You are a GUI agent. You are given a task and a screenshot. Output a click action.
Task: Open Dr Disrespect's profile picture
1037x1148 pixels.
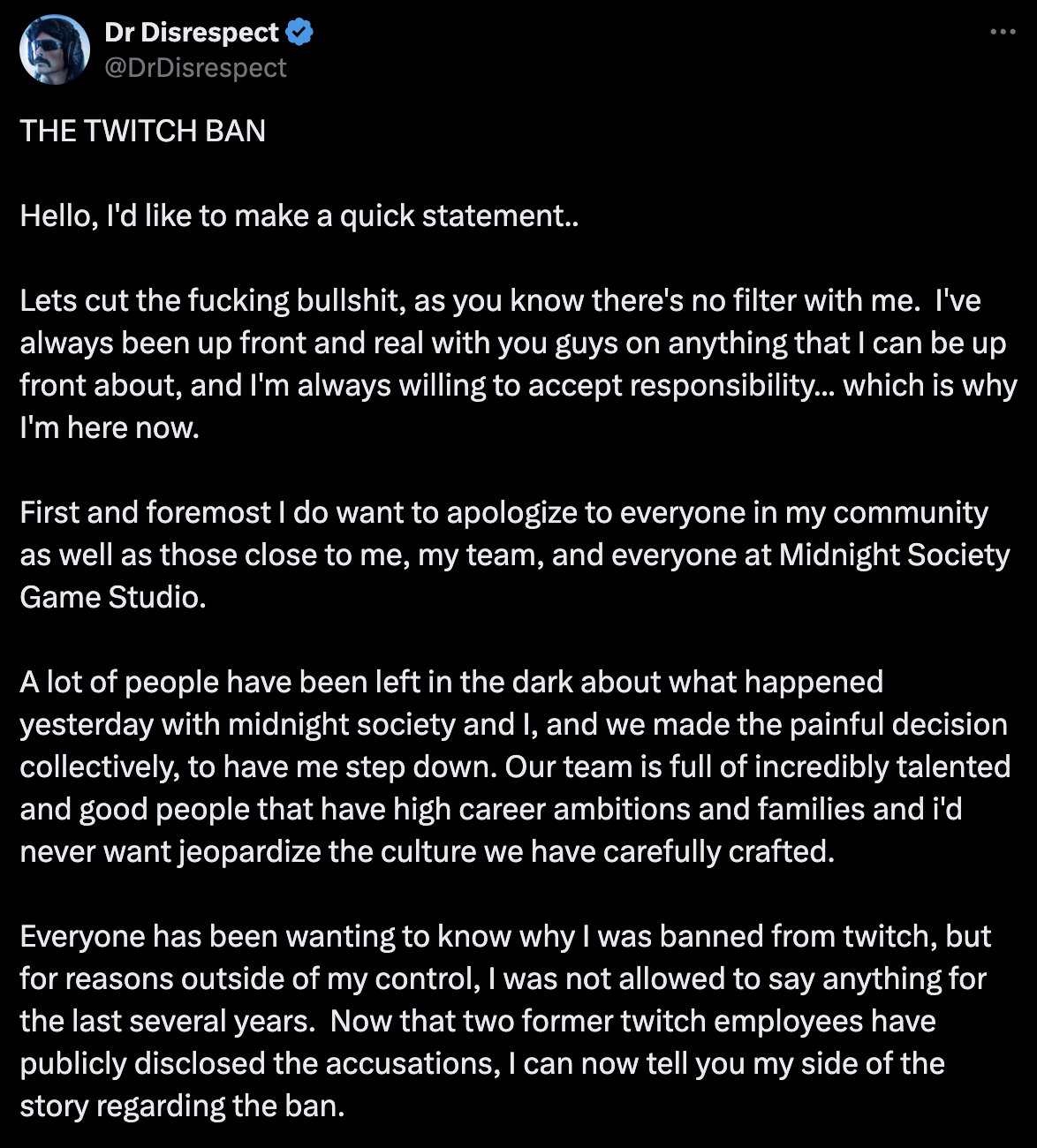tap(54, 49)
